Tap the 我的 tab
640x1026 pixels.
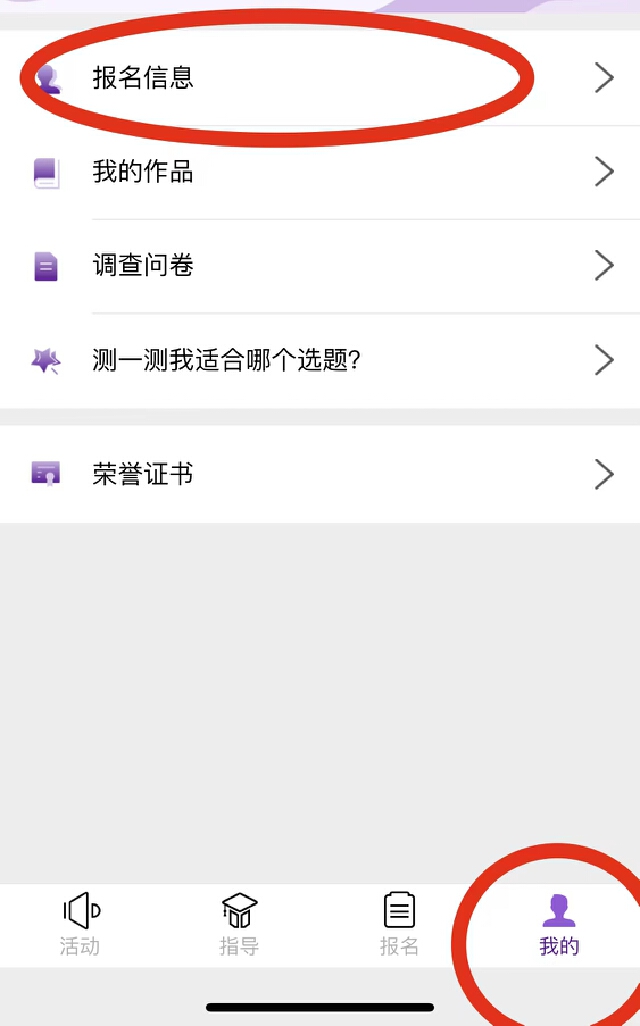coord(559,925)
